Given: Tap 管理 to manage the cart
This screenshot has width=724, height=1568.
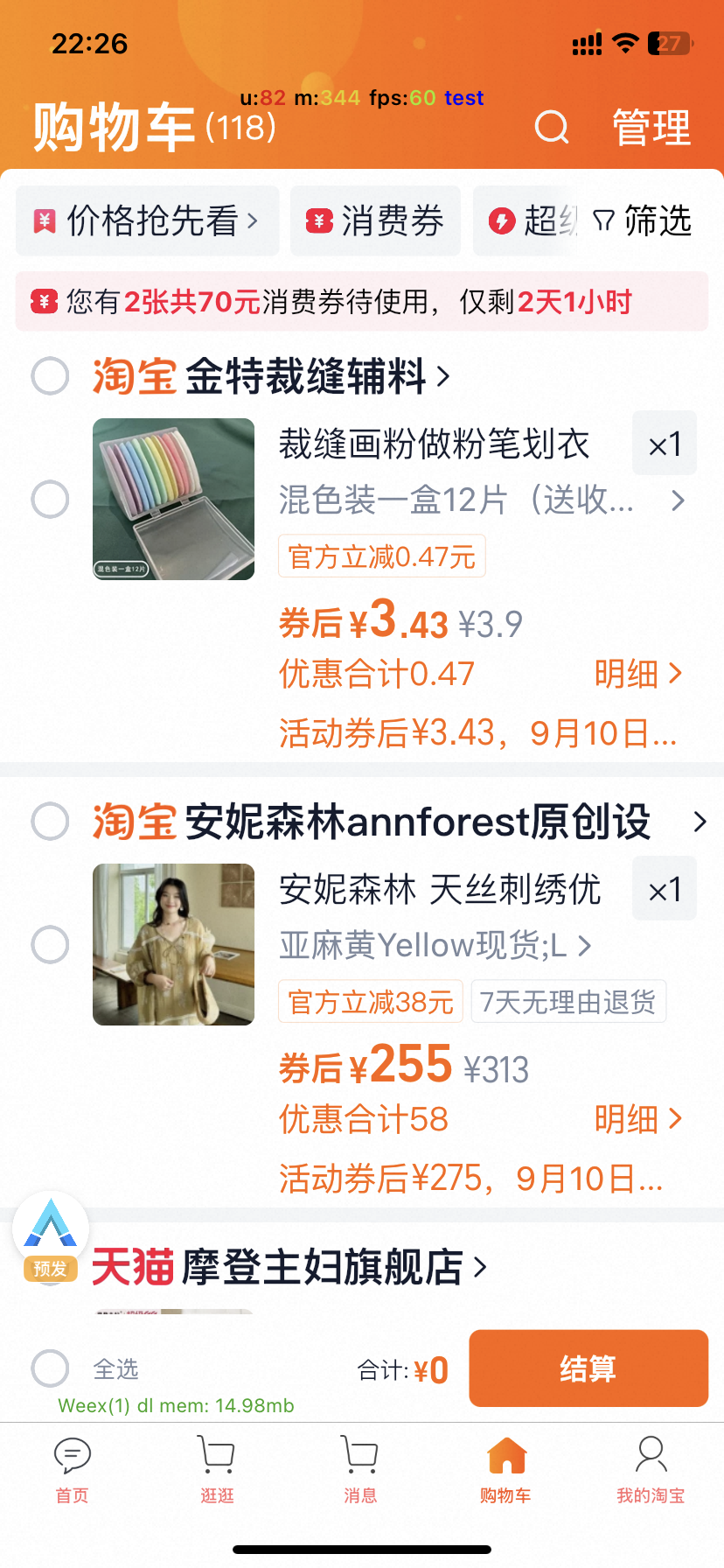Looking at the screenshot, I should point(651,128).
